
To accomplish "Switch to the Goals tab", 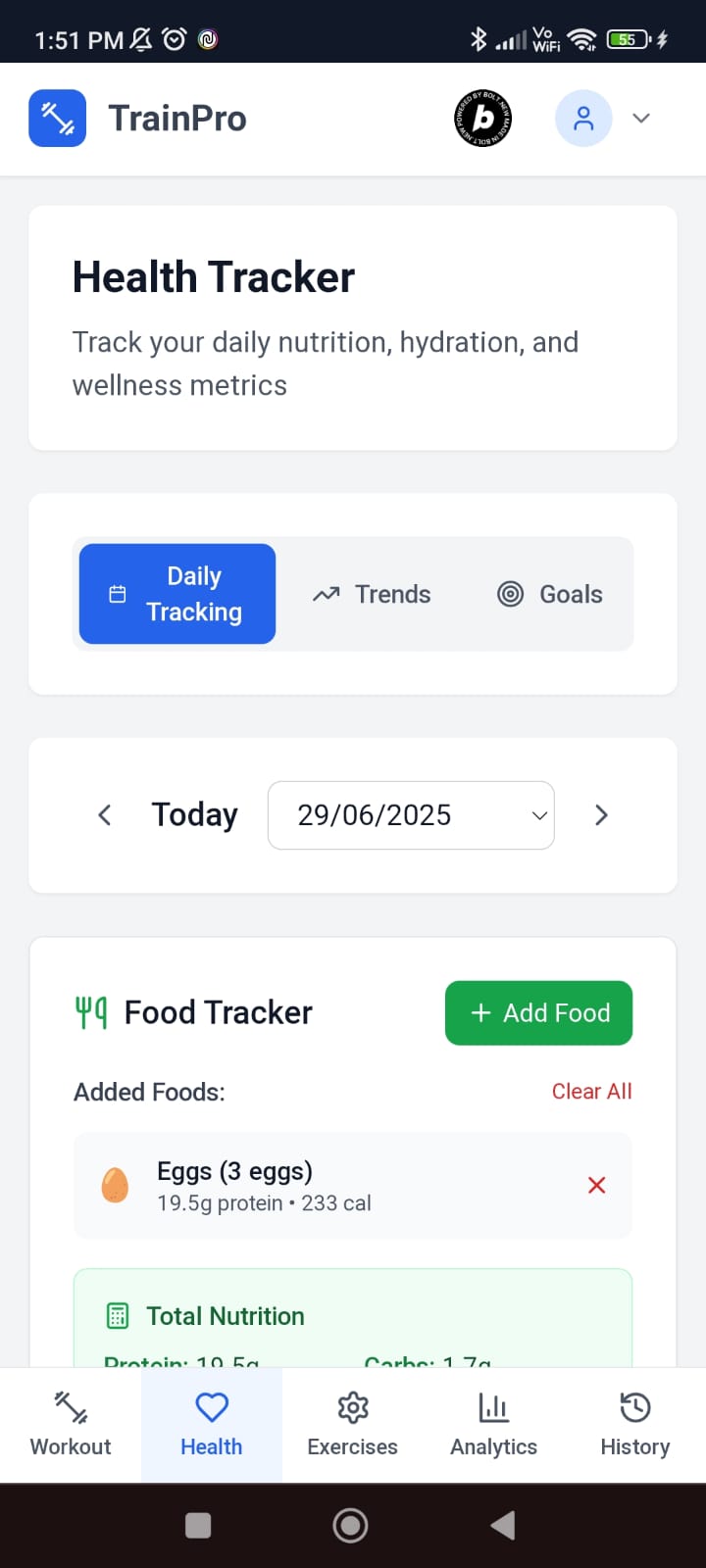I will (x=550, y=594).
